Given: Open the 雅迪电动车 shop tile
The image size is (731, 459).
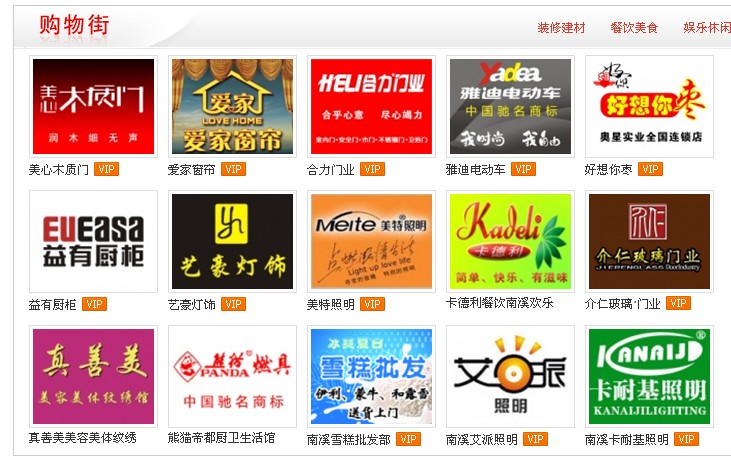Looking at the screenshot, I should [510, 106].
